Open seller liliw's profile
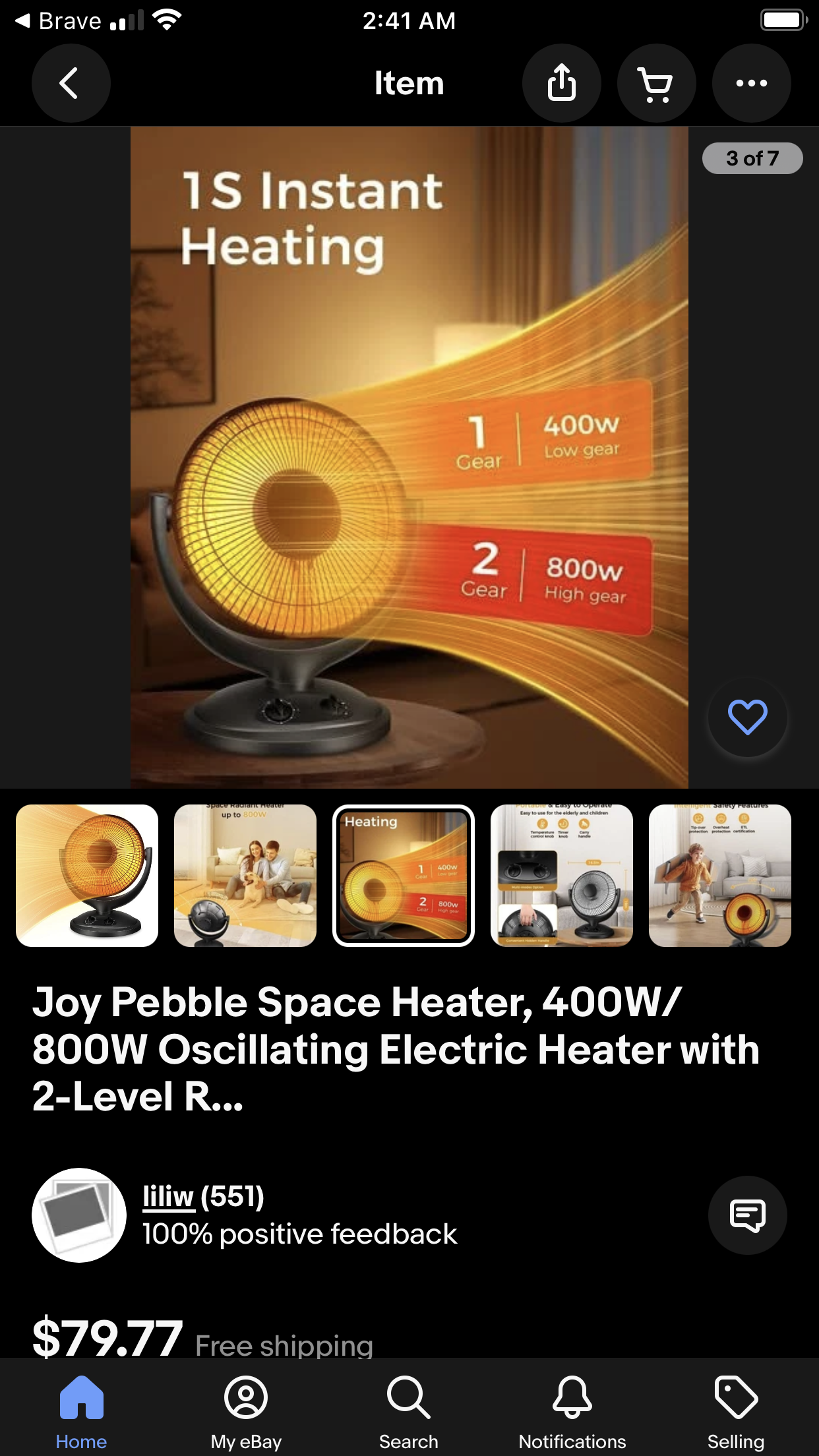 pos(169,1196)
